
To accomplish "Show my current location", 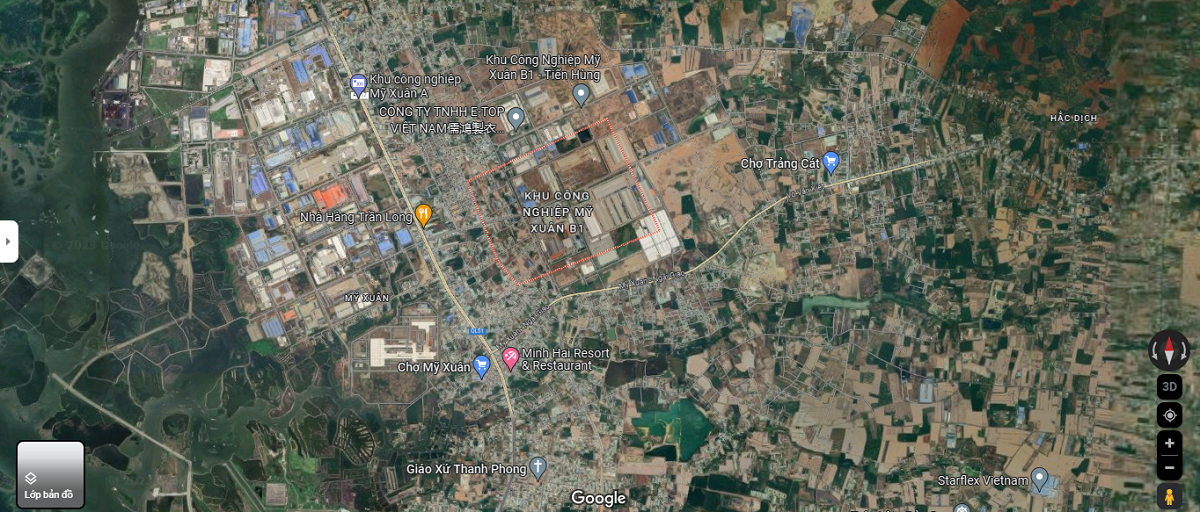I will pyautogui.click(x=1169, y=415).
